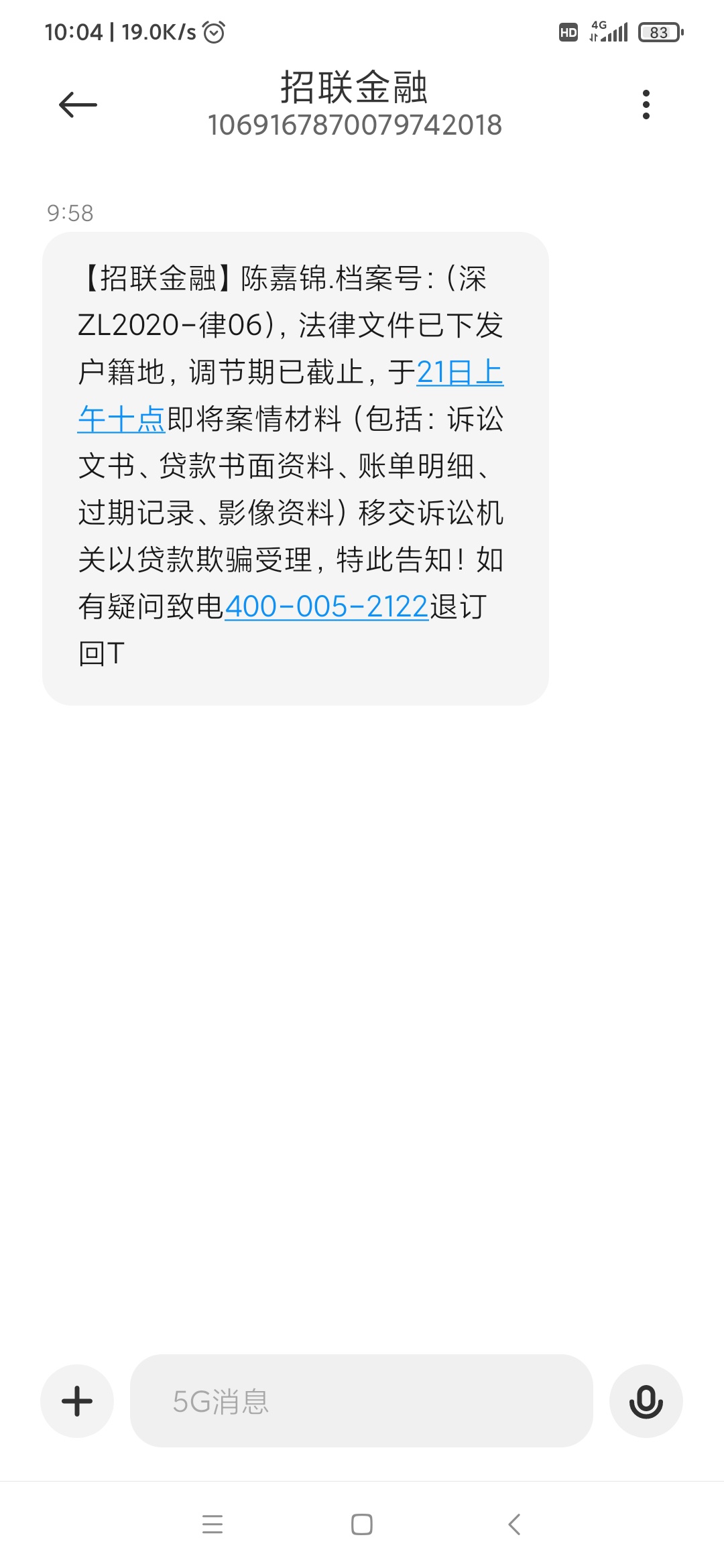The image size is (724, 1568).
Task: Tap the microphone voice input button
Action: click(x=646, y=1400)
